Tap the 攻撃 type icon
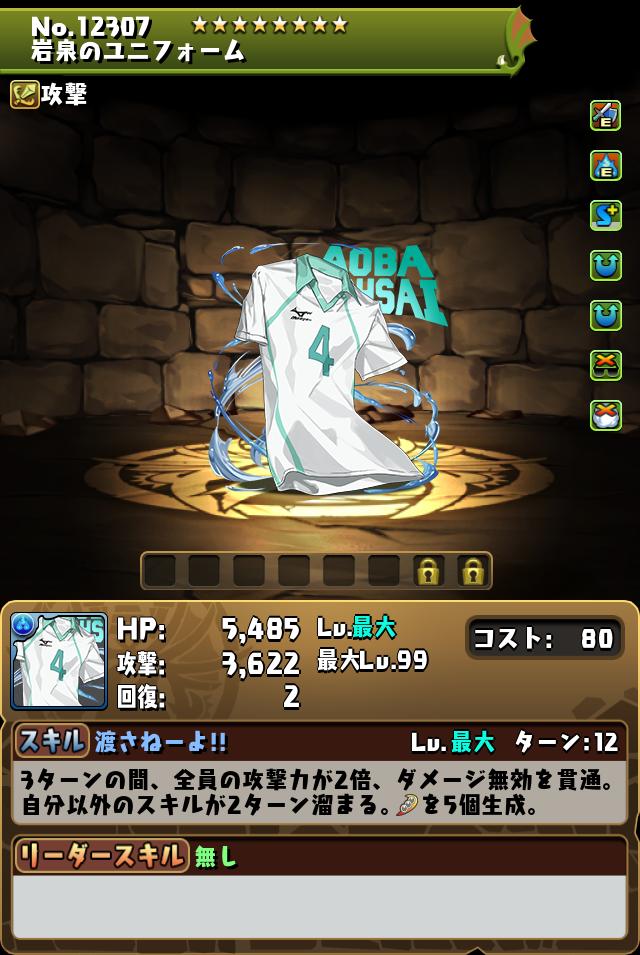Viewport: 640px width, 955px height. tap(24, 95)
